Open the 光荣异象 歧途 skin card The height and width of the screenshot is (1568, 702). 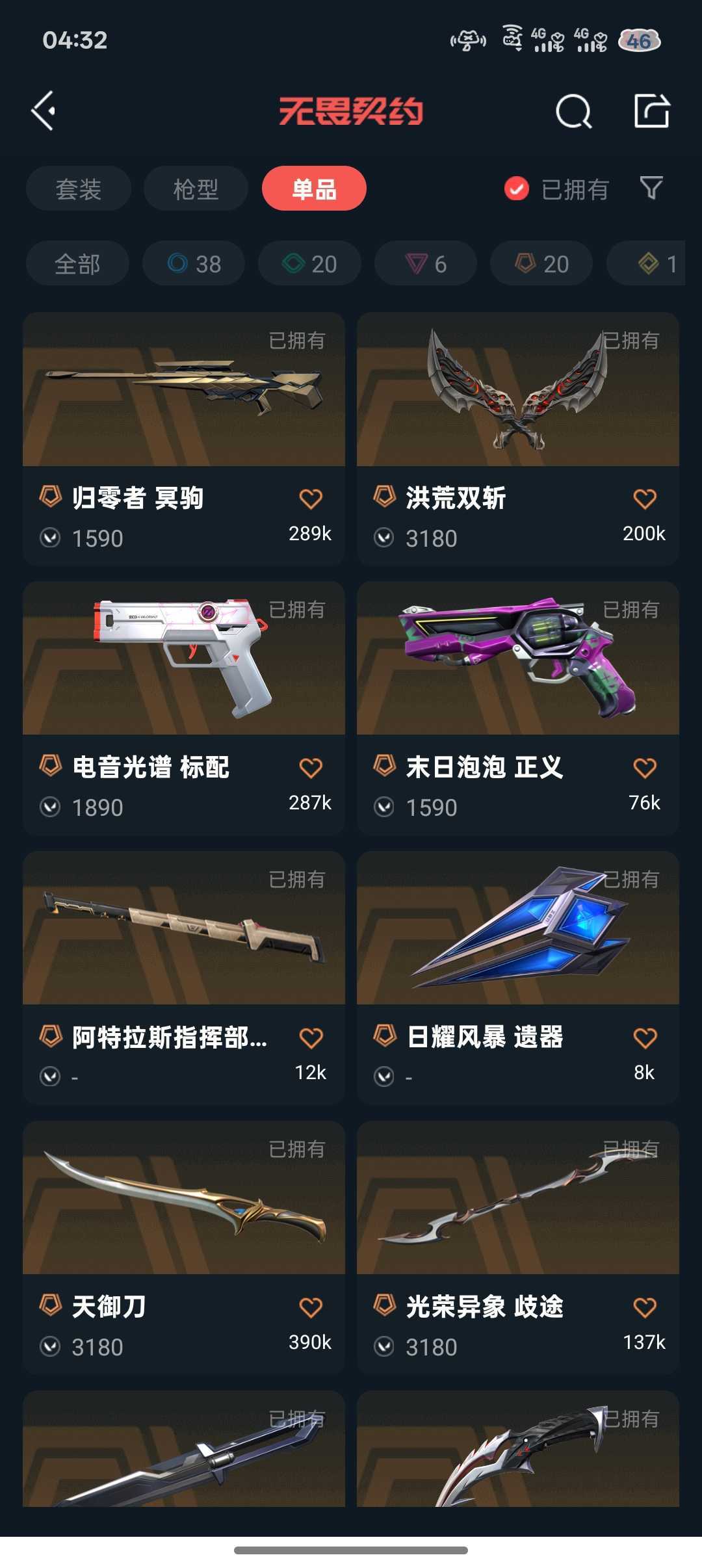pyautogui.click(x=517, y=1198)
